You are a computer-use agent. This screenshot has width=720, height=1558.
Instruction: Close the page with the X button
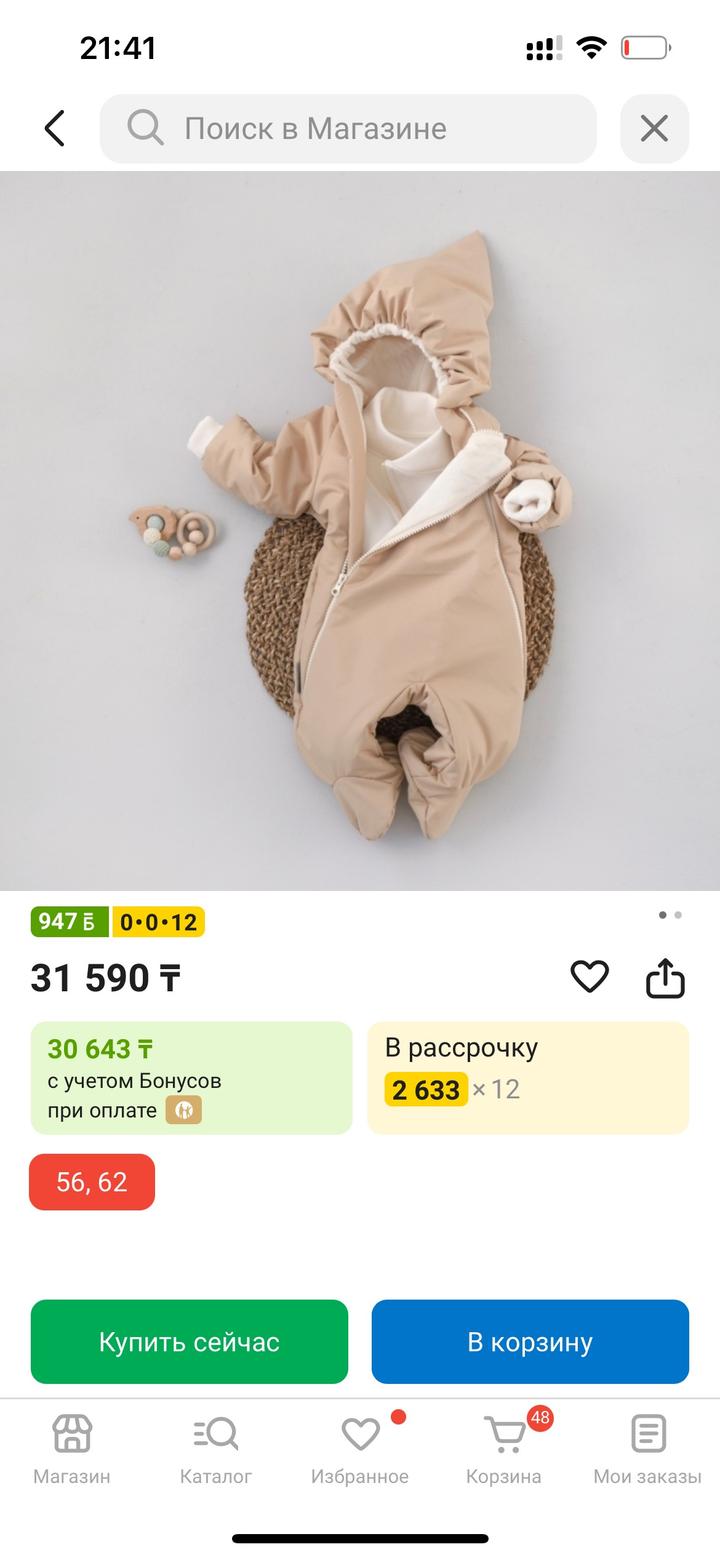click(x=654, y=128)
